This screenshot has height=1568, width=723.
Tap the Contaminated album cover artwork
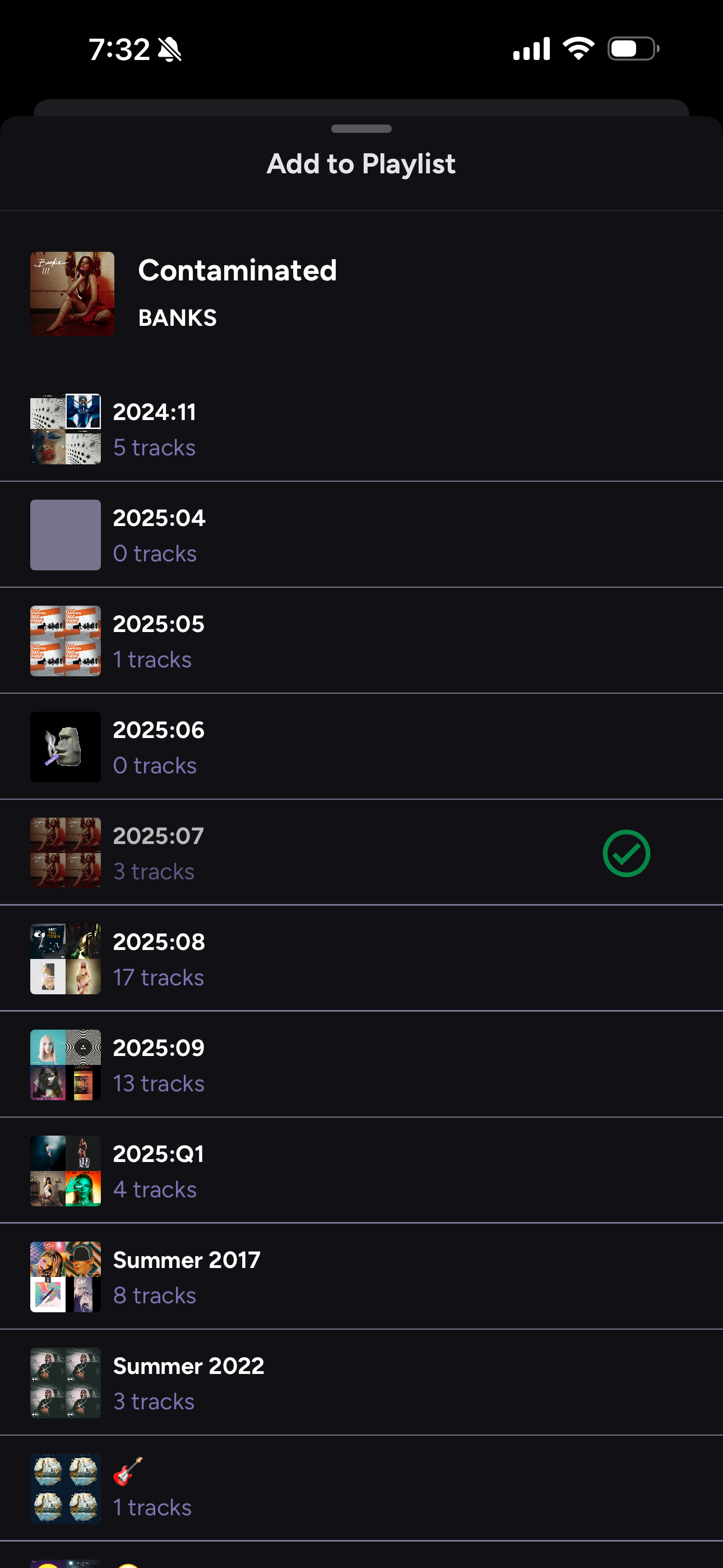[71, 293]
